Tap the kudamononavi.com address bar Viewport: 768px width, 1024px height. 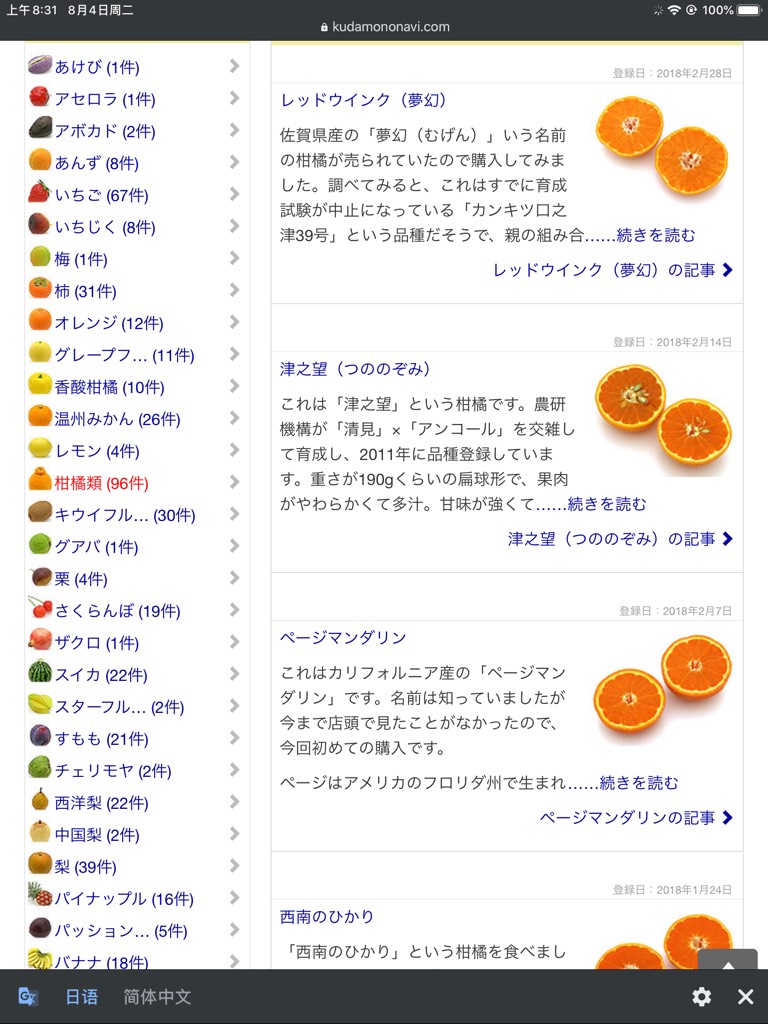pyautogui.click(x=384, y=27)
